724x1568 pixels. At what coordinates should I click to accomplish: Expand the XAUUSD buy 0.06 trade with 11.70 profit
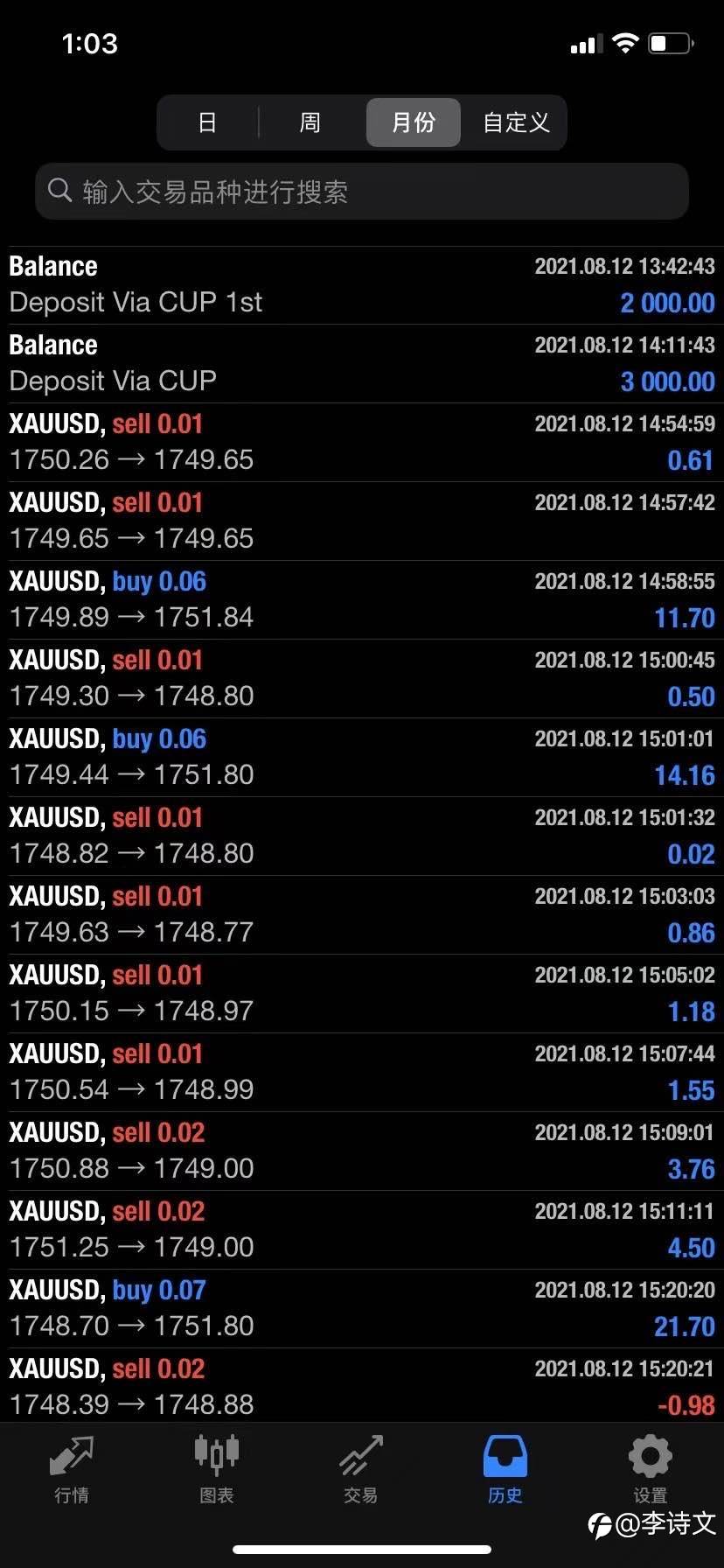coord(362,600)
